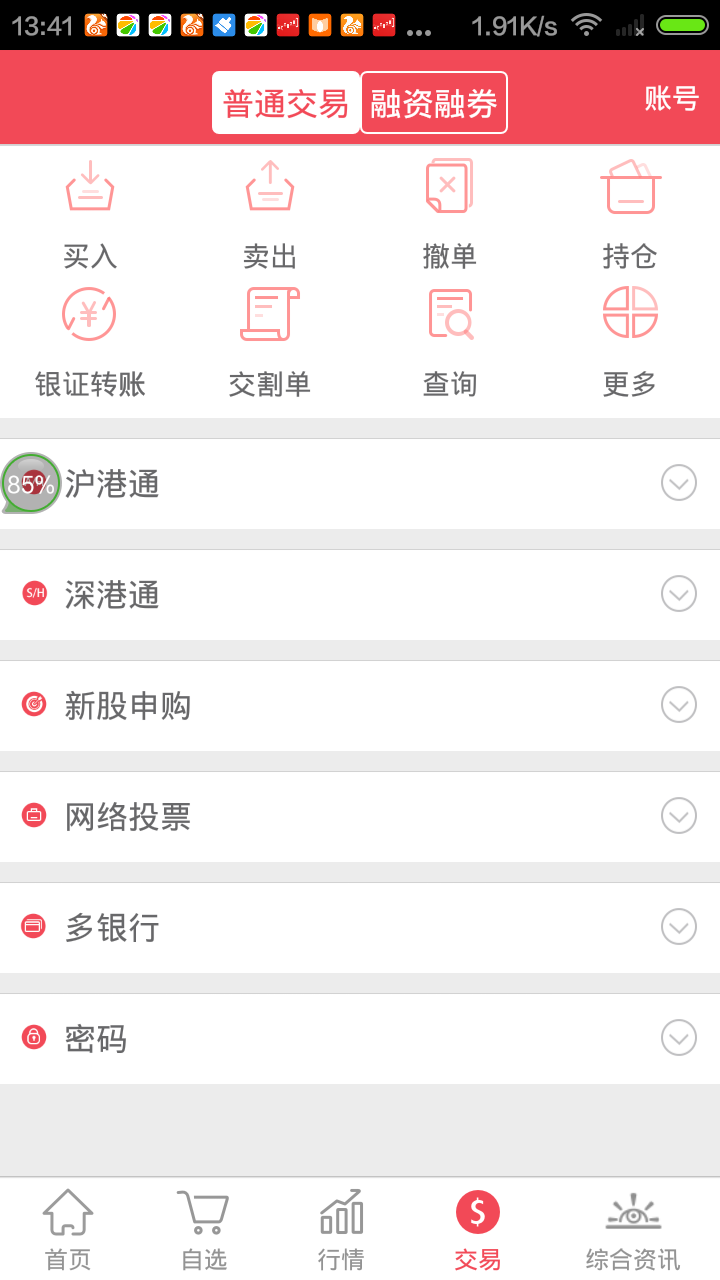This screenshot has height=1280, width=720.
Task: Open the 账号 account option
Action: point(670,100)
